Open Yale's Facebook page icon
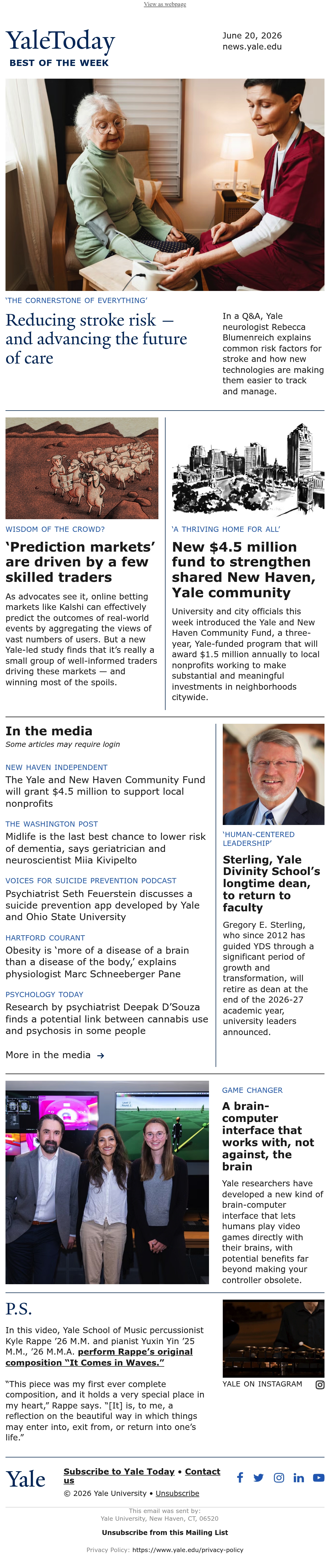The image size is (330, 1568). pos(240,1477)
